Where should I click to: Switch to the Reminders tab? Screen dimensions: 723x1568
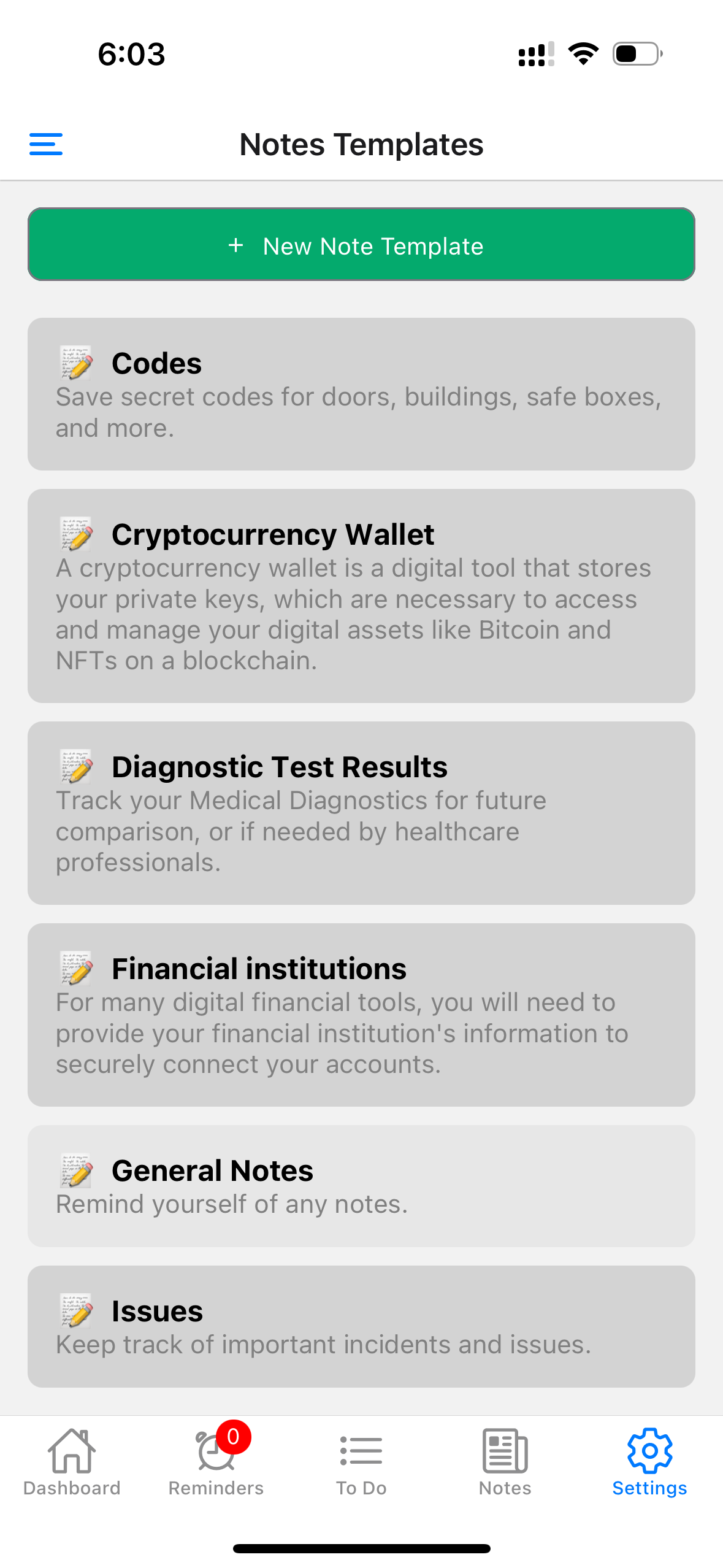(x=216, y=1462)
